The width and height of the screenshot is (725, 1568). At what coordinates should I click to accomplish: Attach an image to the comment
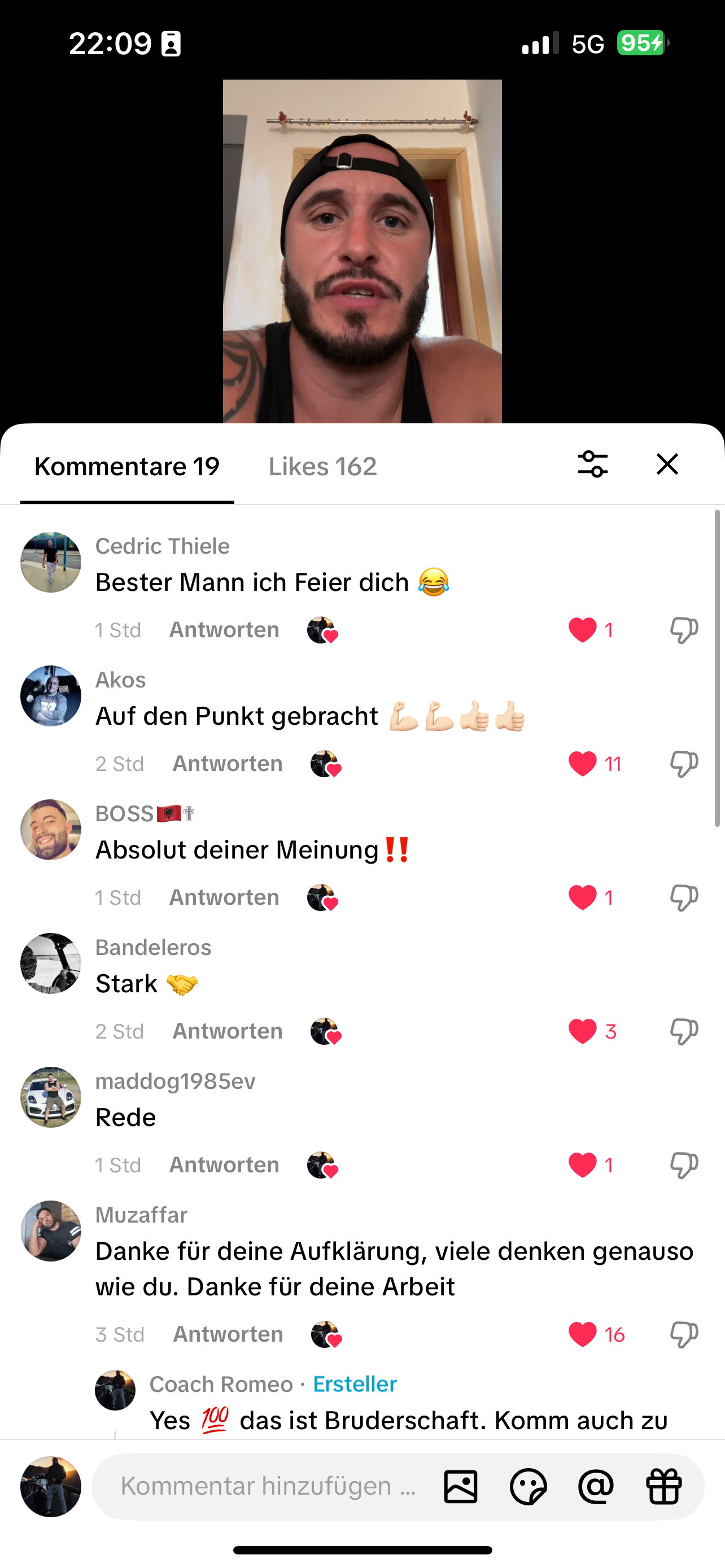[x=461, y=1486]
